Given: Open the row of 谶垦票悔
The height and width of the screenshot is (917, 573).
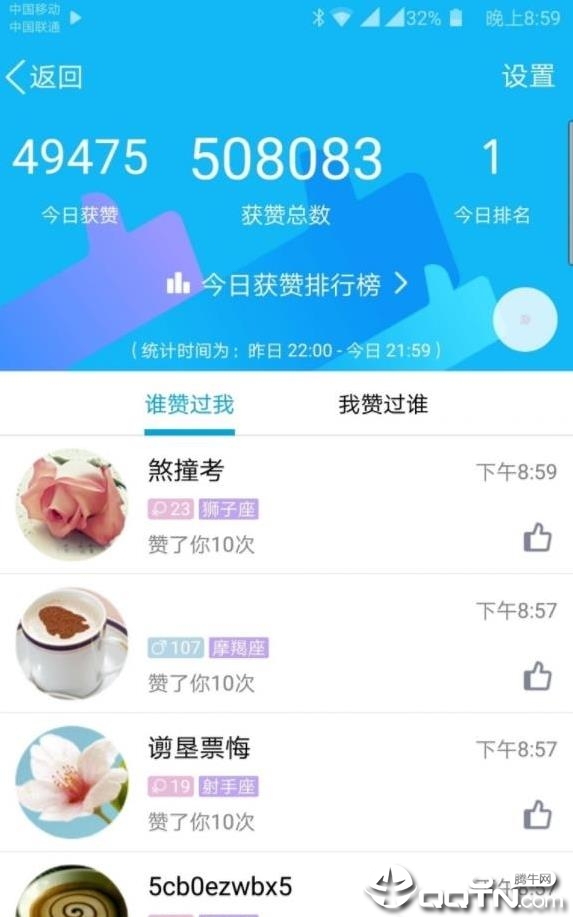Looking at the screenshot, I should coord(286,782).
